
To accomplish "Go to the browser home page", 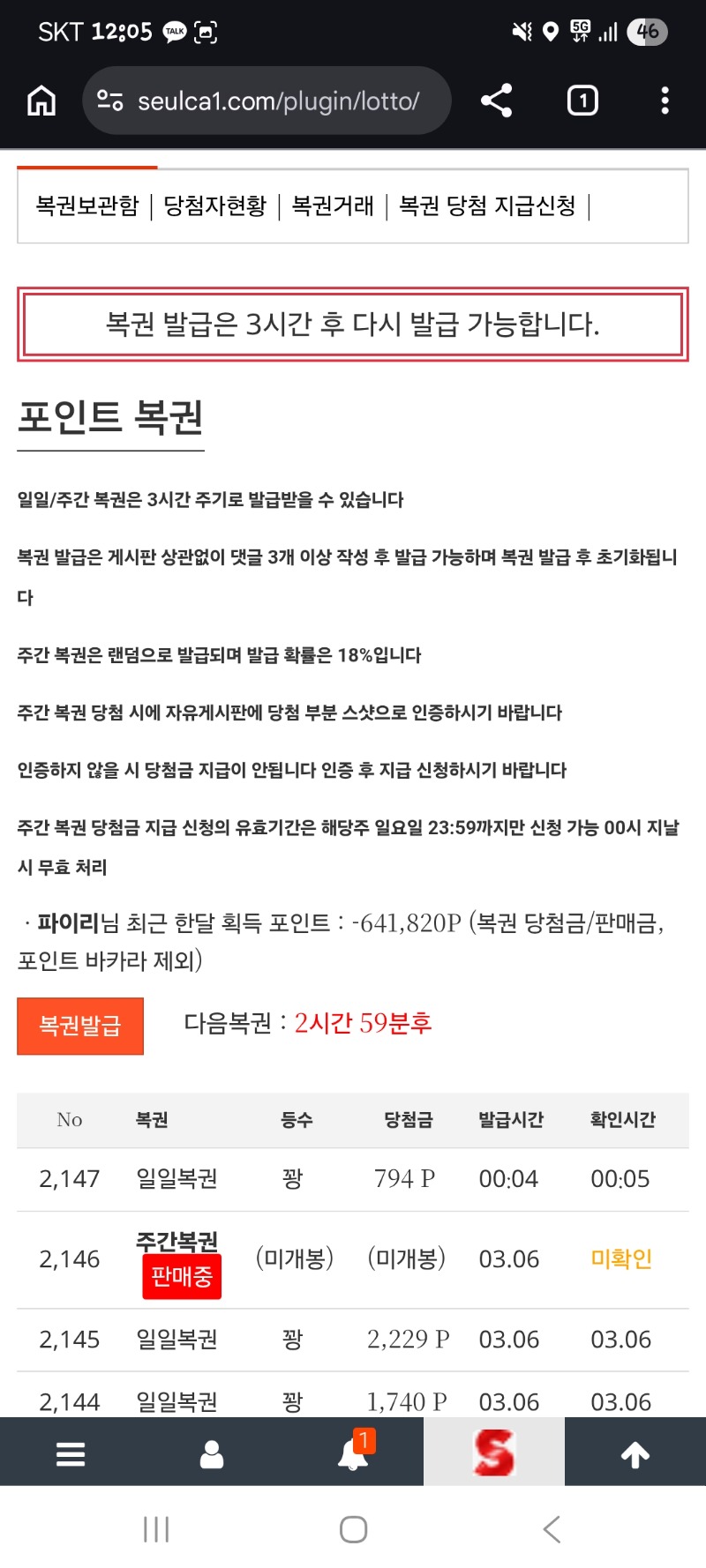I will [41, 101].
